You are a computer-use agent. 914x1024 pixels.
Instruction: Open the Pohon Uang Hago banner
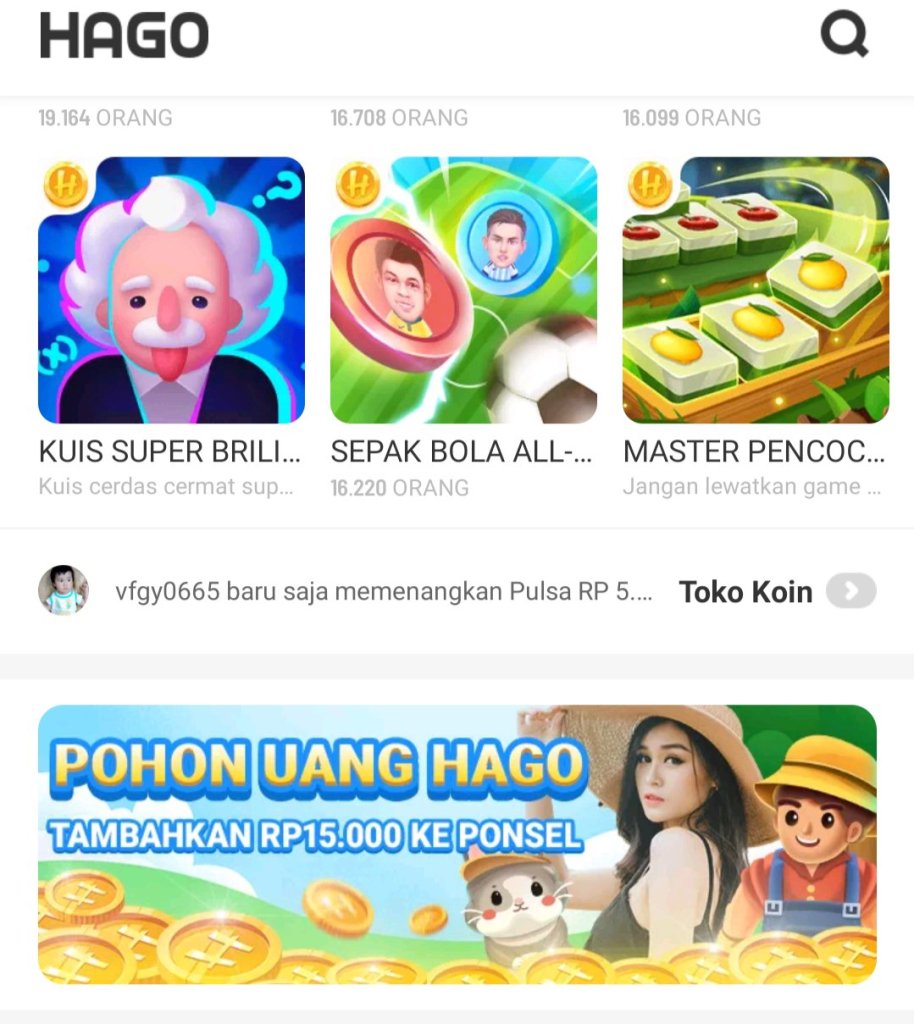click(x=457, y=844)
